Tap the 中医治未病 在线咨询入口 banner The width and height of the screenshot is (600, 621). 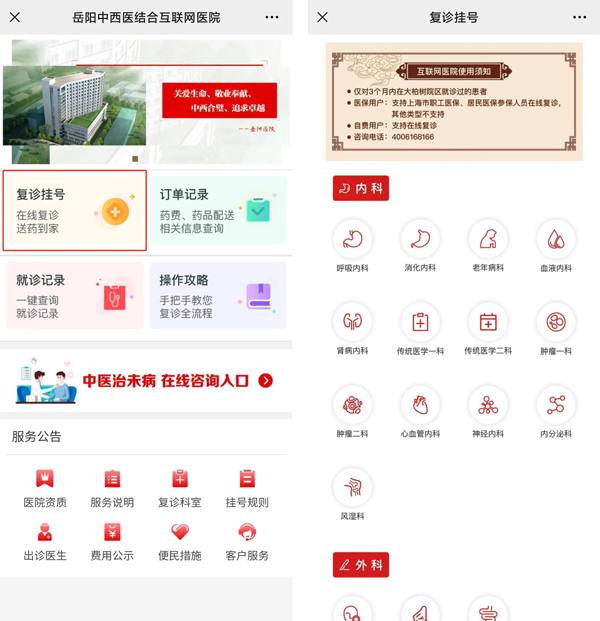(146, 380)
